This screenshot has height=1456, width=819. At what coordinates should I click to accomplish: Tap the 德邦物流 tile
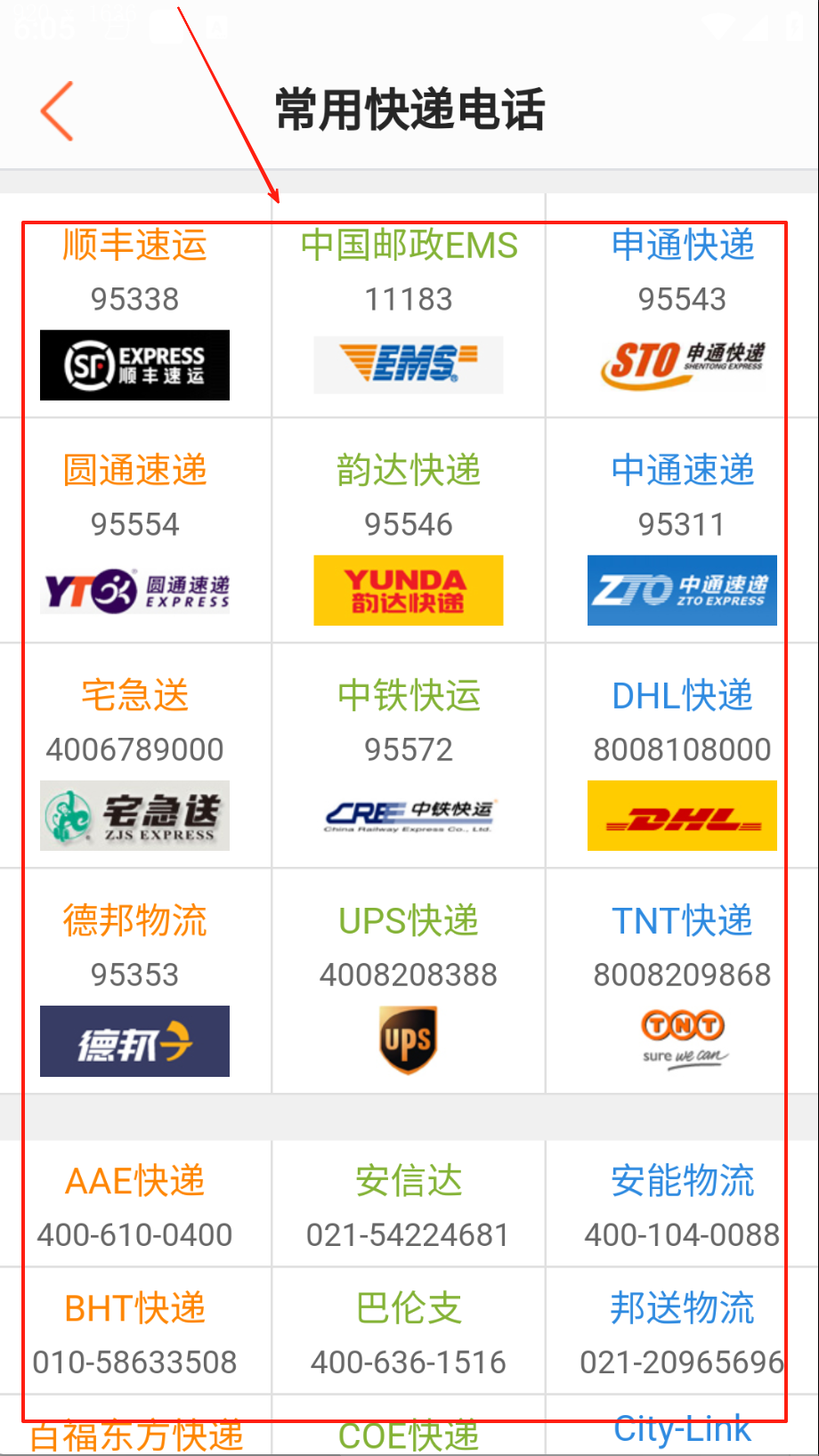point(135,983)
